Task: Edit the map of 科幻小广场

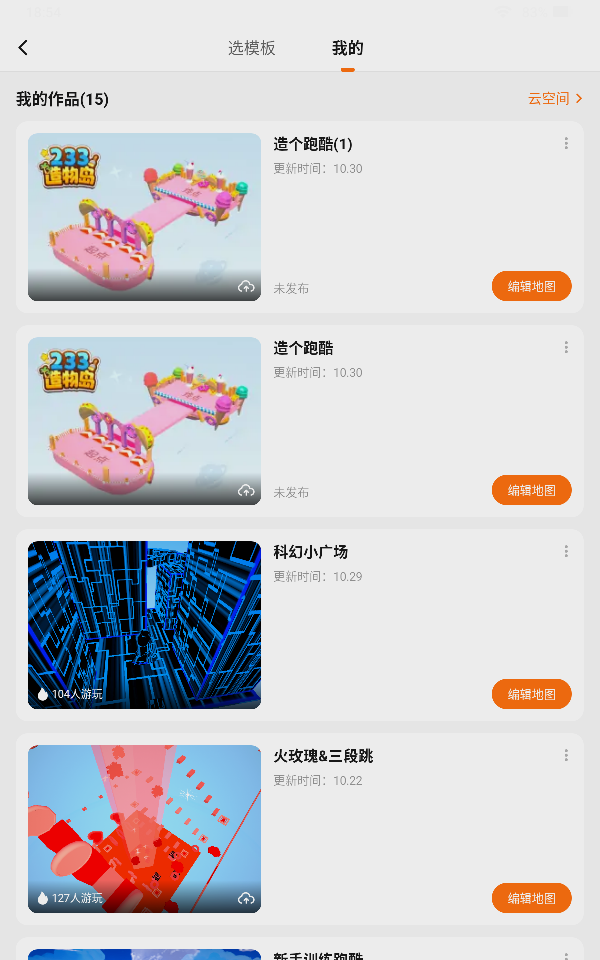Action: click(531, 694)
